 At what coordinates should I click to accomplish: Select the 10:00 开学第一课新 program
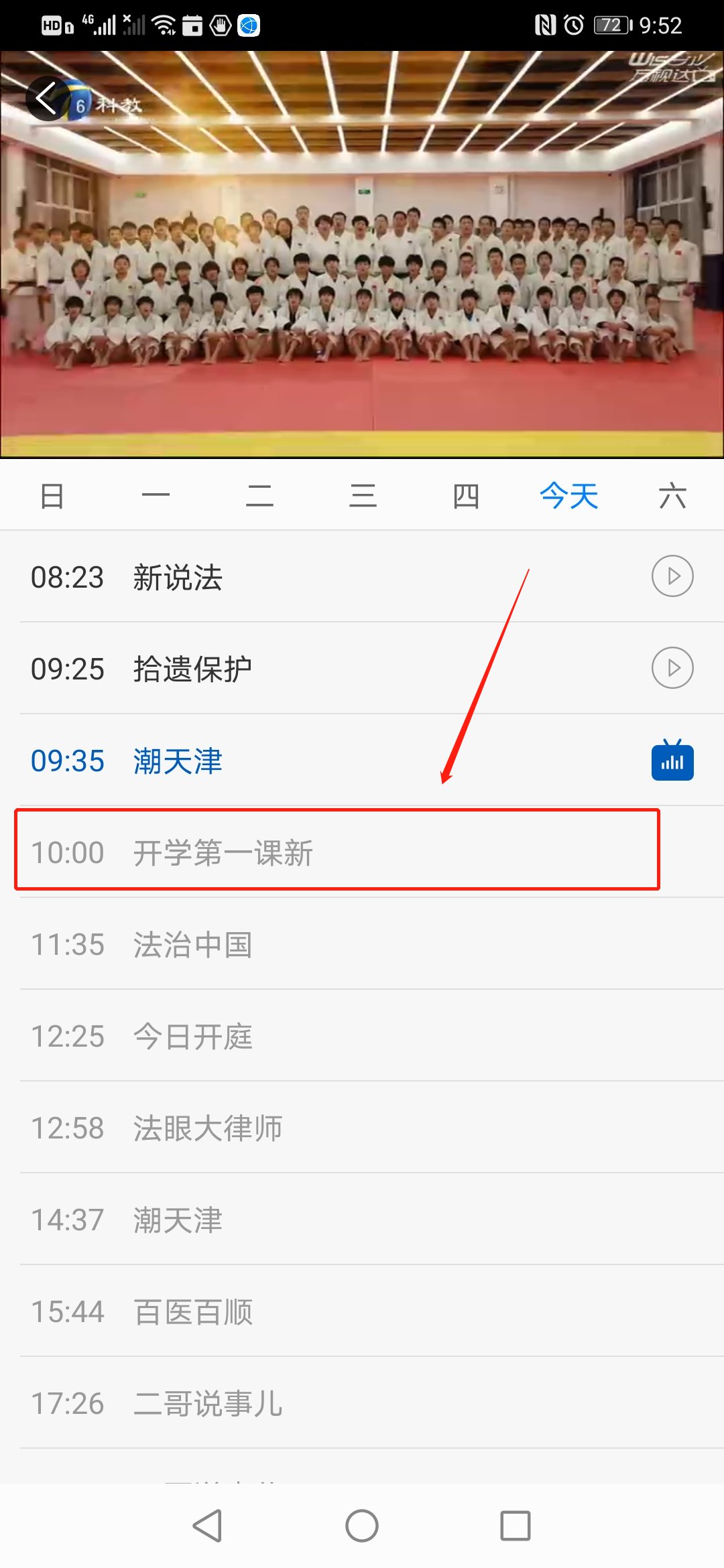(x=335, y=852)
